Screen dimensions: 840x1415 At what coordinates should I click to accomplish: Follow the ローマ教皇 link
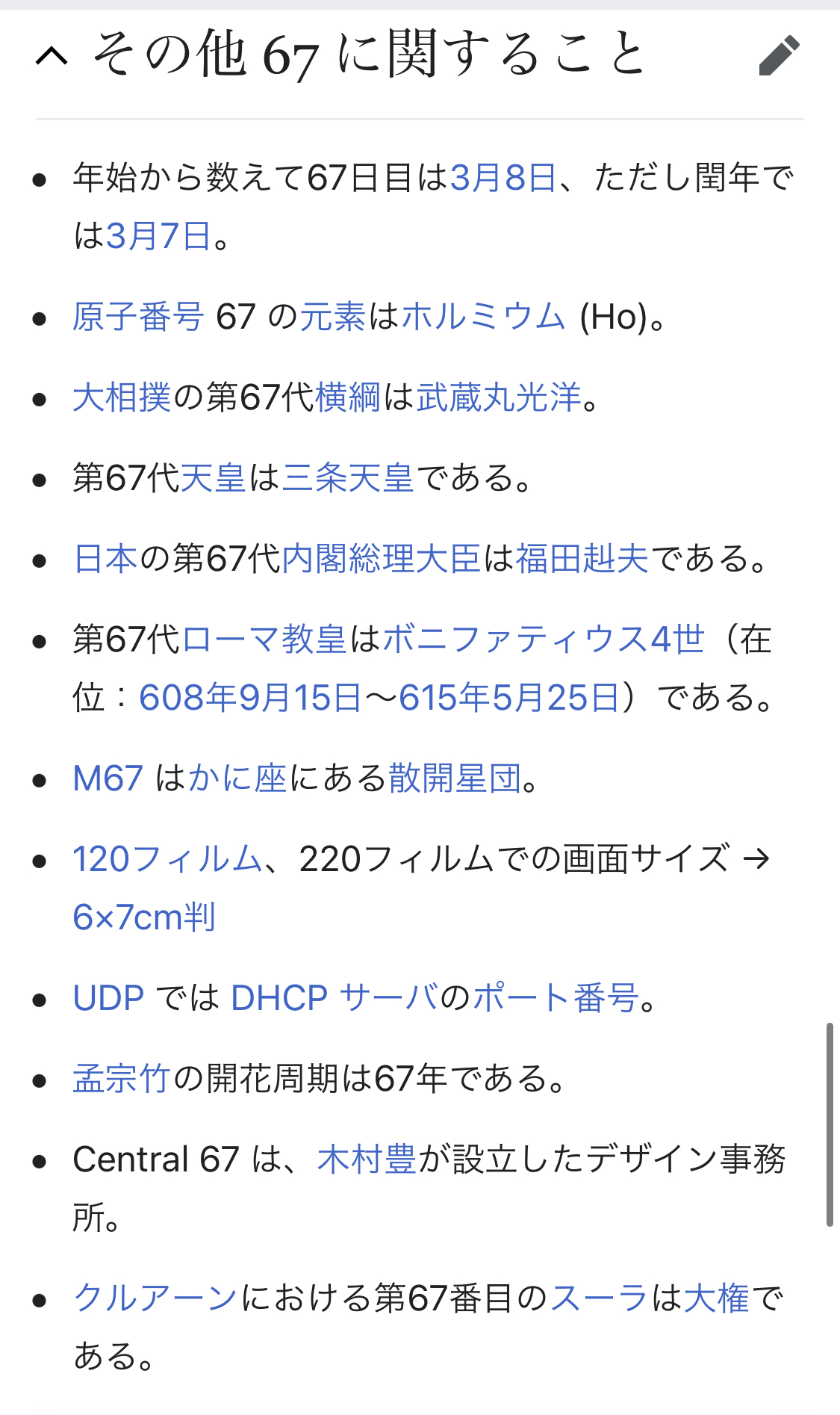pyautogui.click(x=264, y=640)
